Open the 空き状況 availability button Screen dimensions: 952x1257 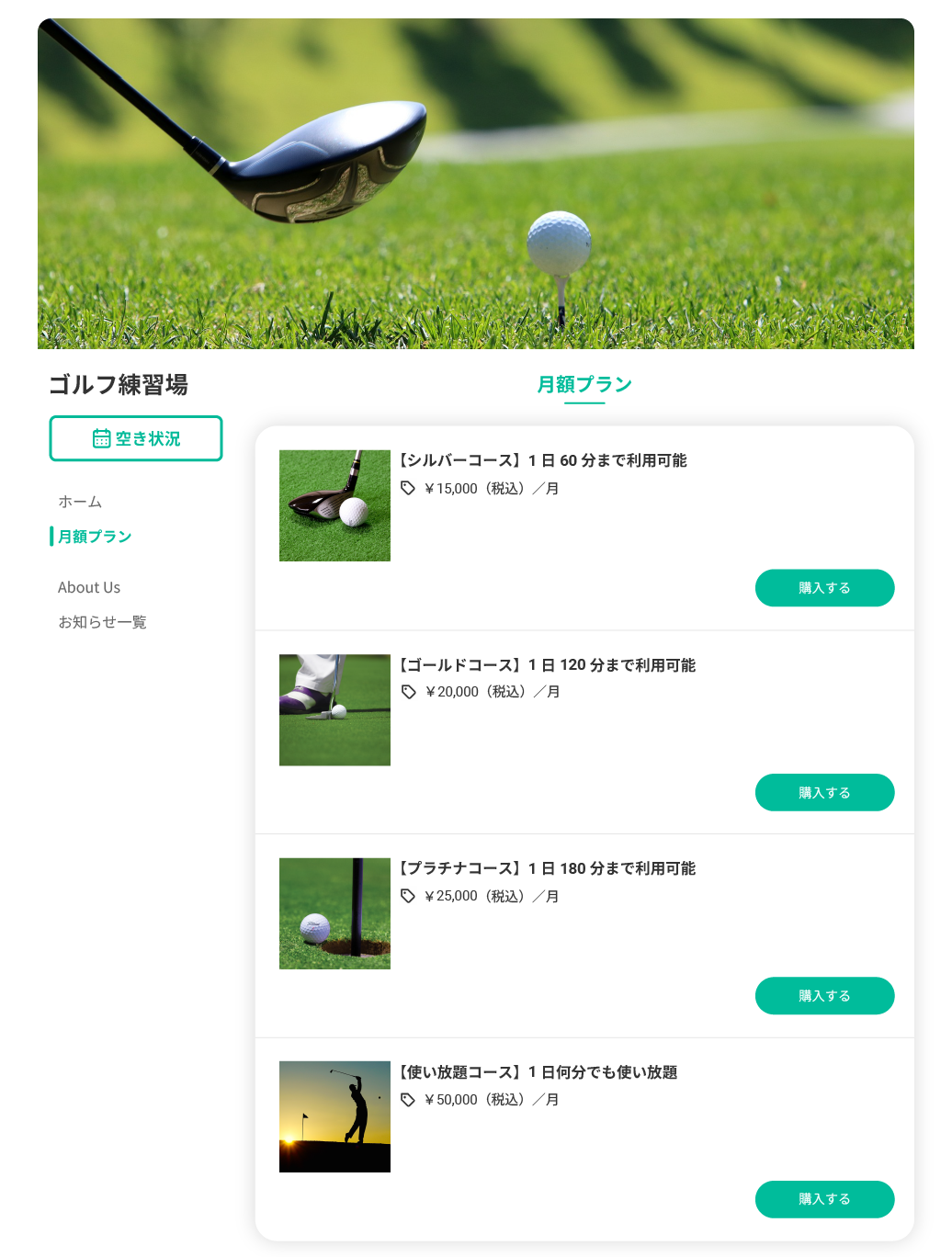136,438
